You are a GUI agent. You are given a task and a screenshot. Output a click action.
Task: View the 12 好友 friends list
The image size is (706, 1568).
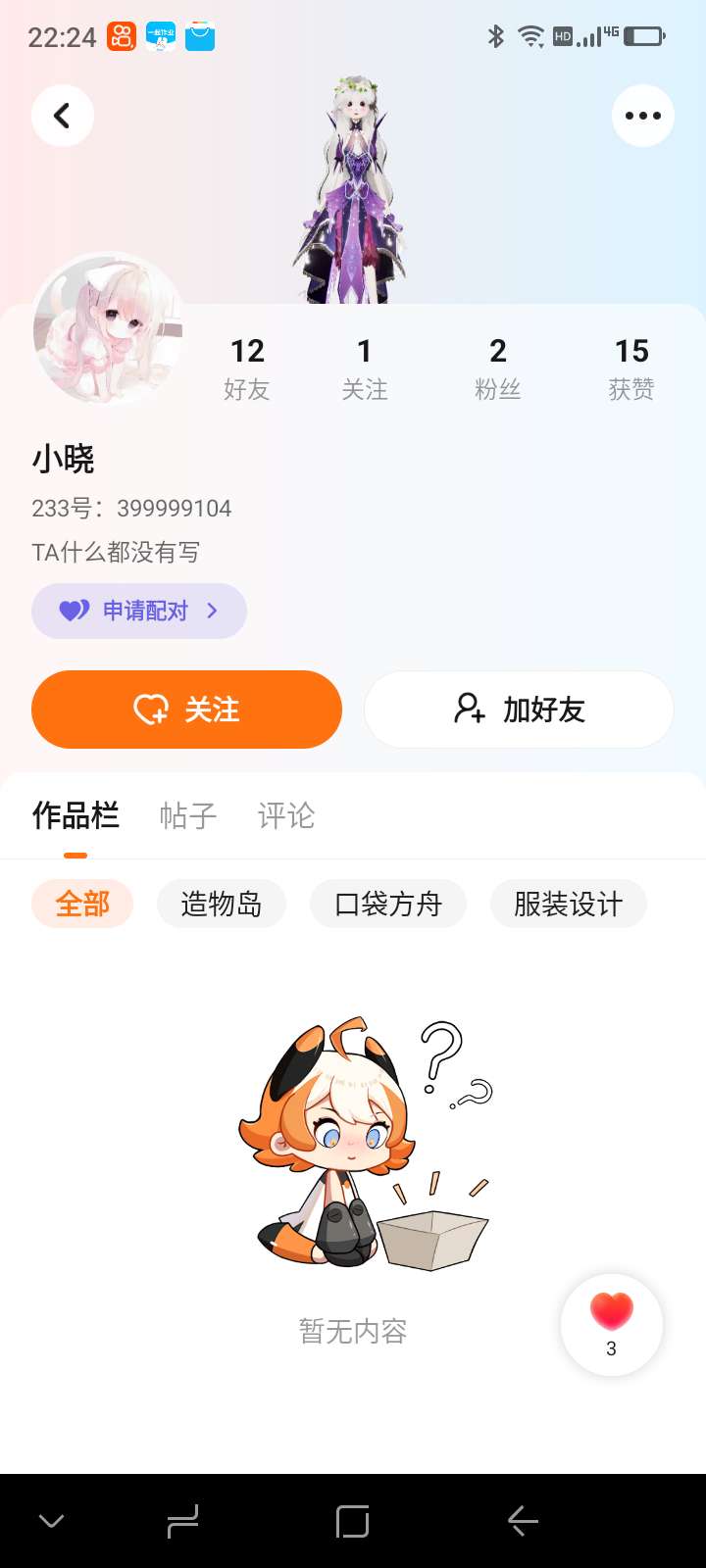(x=247, y=368)
